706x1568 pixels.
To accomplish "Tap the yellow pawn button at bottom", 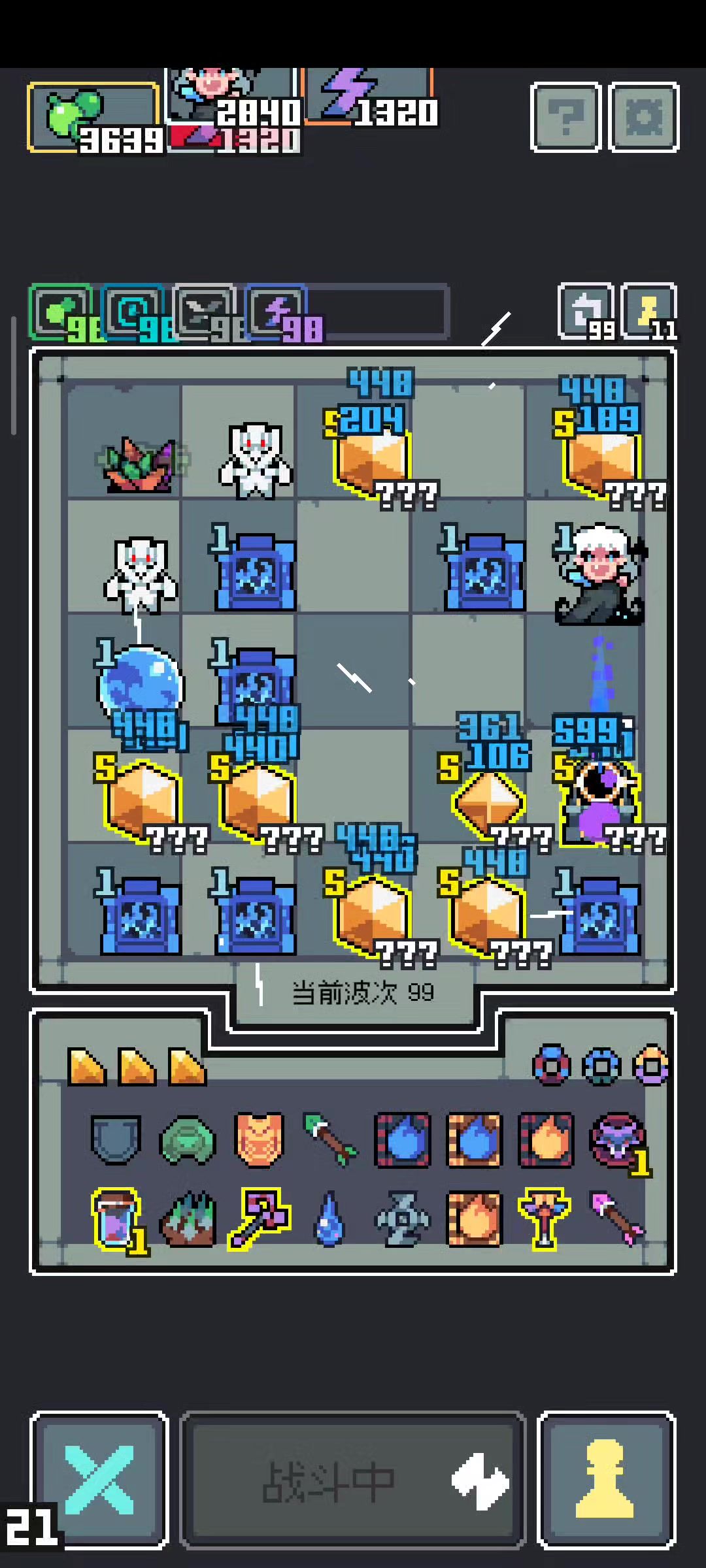I will 606,1480.
